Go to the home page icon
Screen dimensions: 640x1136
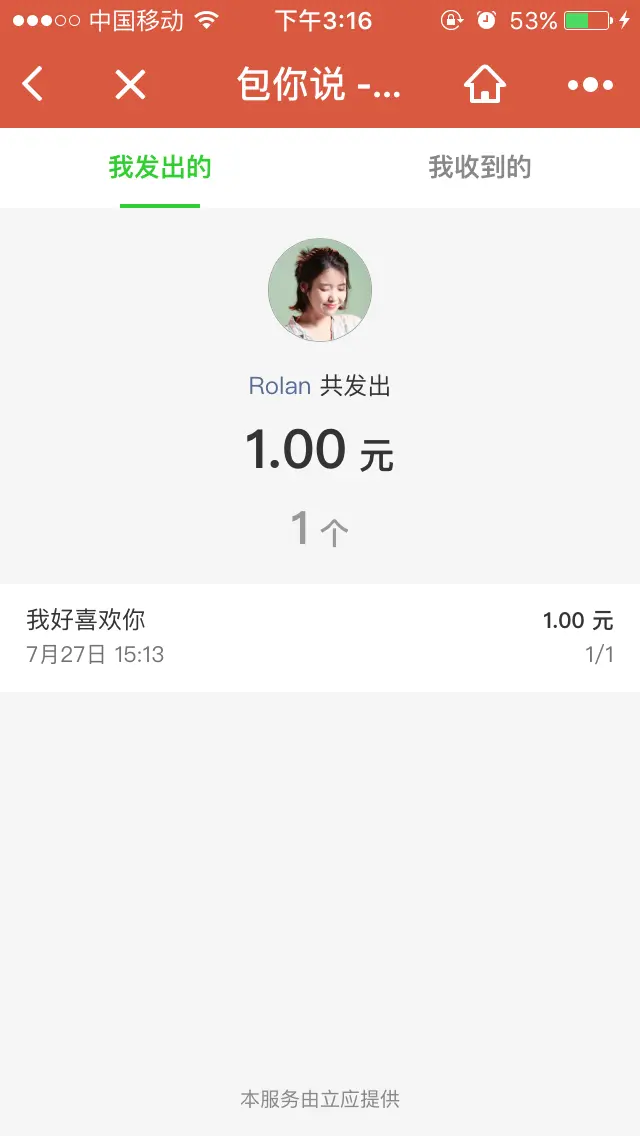click(x=485, y=85)
